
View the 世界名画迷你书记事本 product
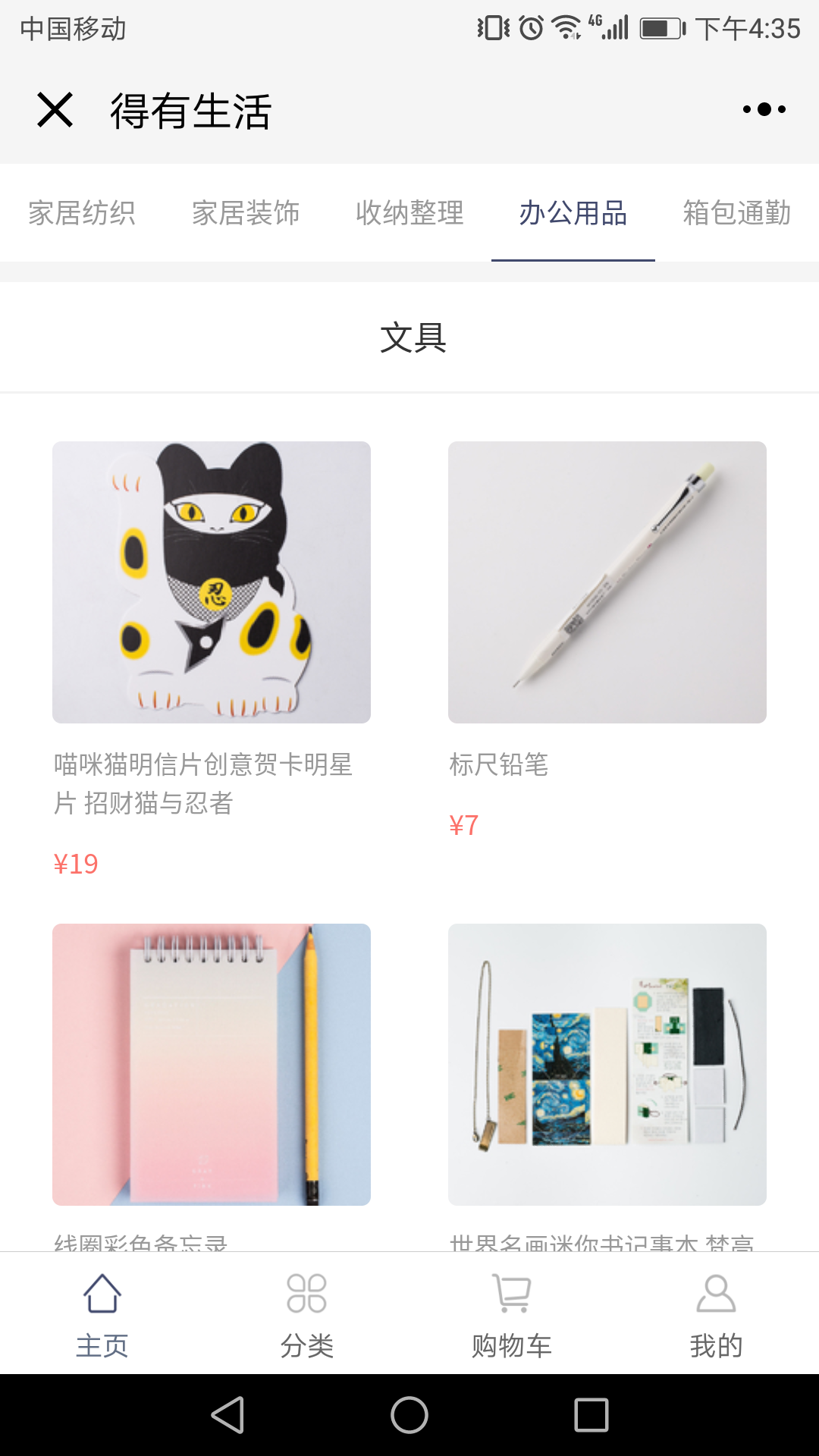tap(607, 1064)
